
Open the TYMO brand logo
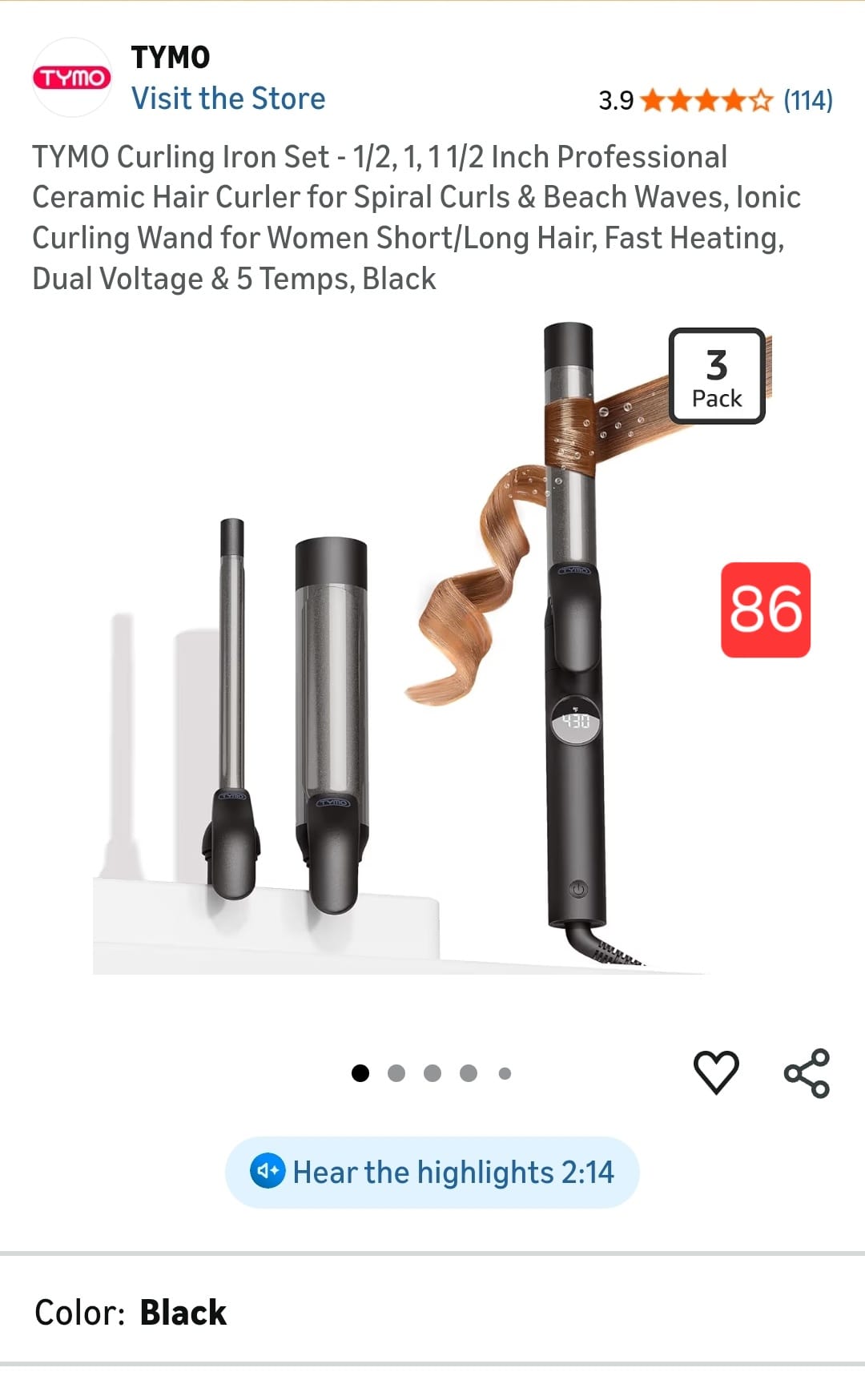[x=72, y=78]
